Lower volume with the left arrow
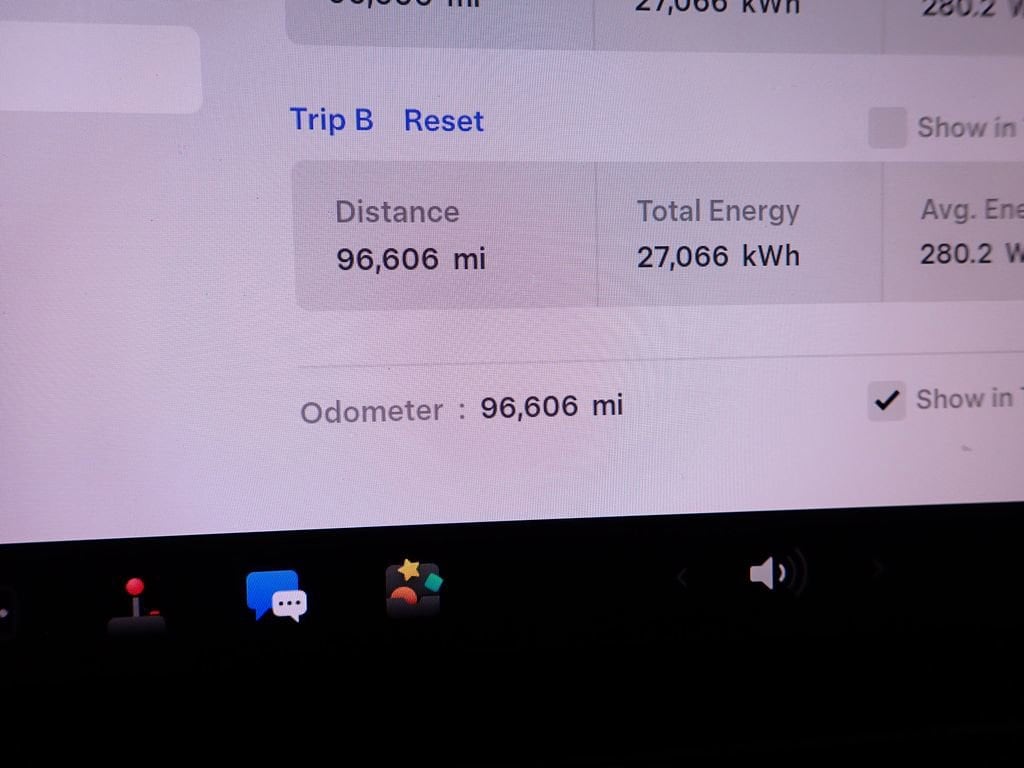 pos(683,575)
